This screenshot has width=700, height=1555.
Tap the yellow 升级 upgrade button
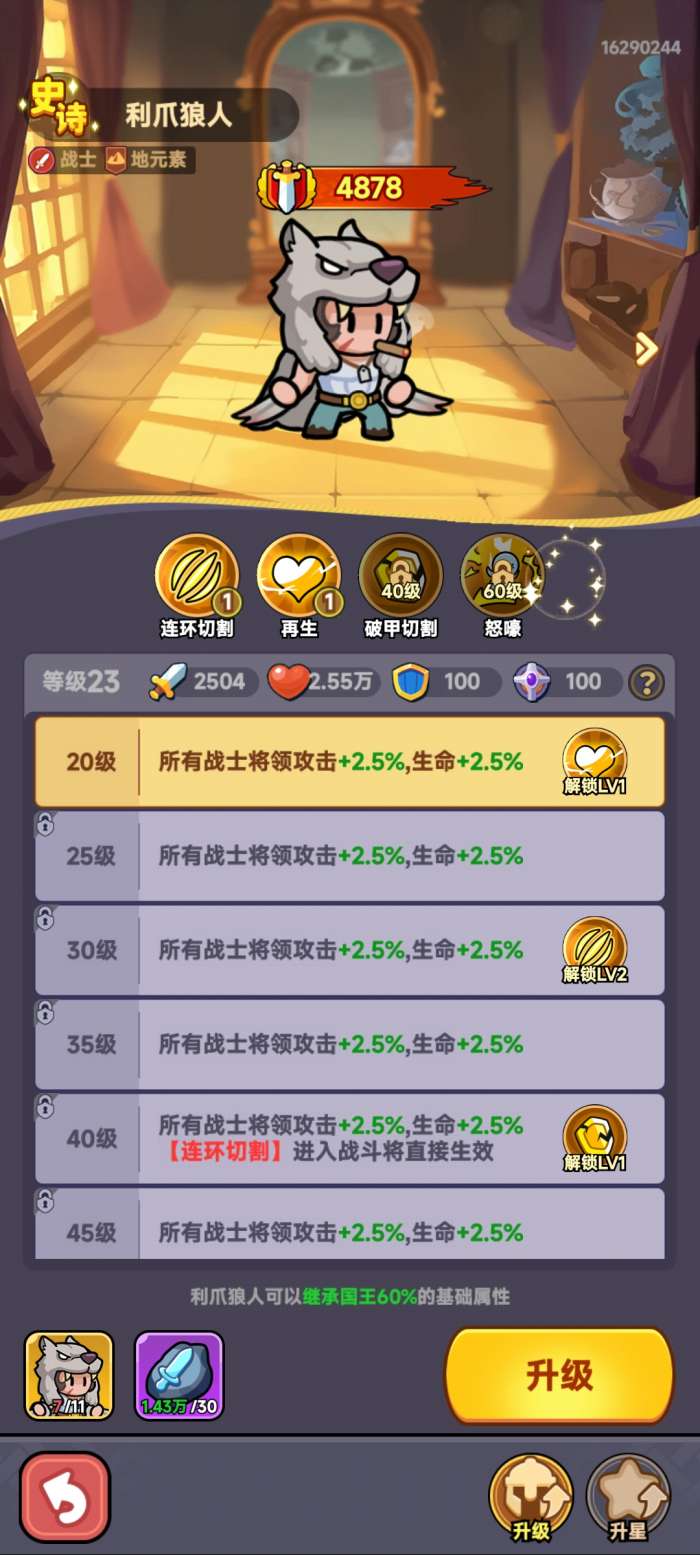[559, 1375]
